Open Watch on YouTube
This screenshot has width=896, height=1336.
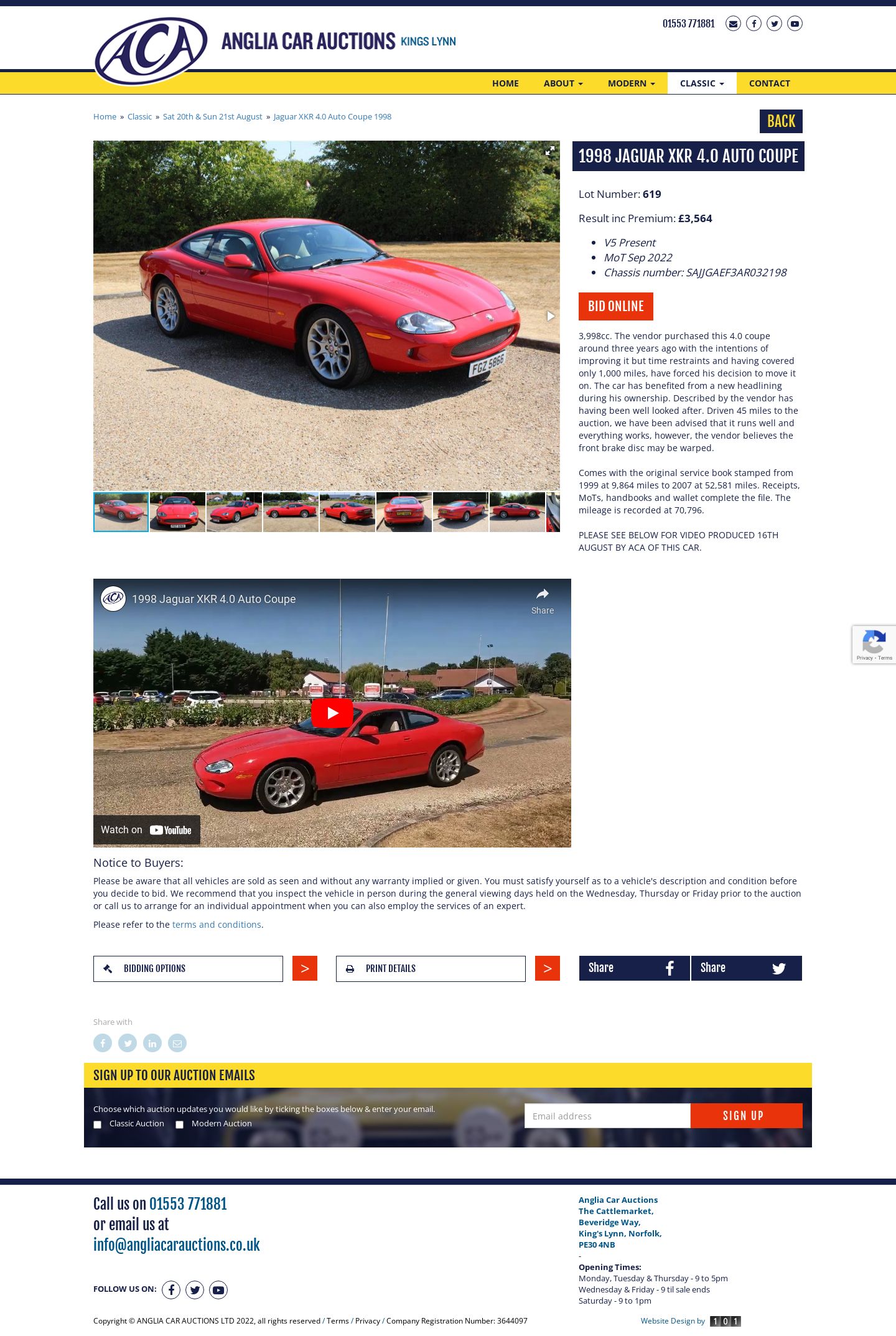[147, 830]
